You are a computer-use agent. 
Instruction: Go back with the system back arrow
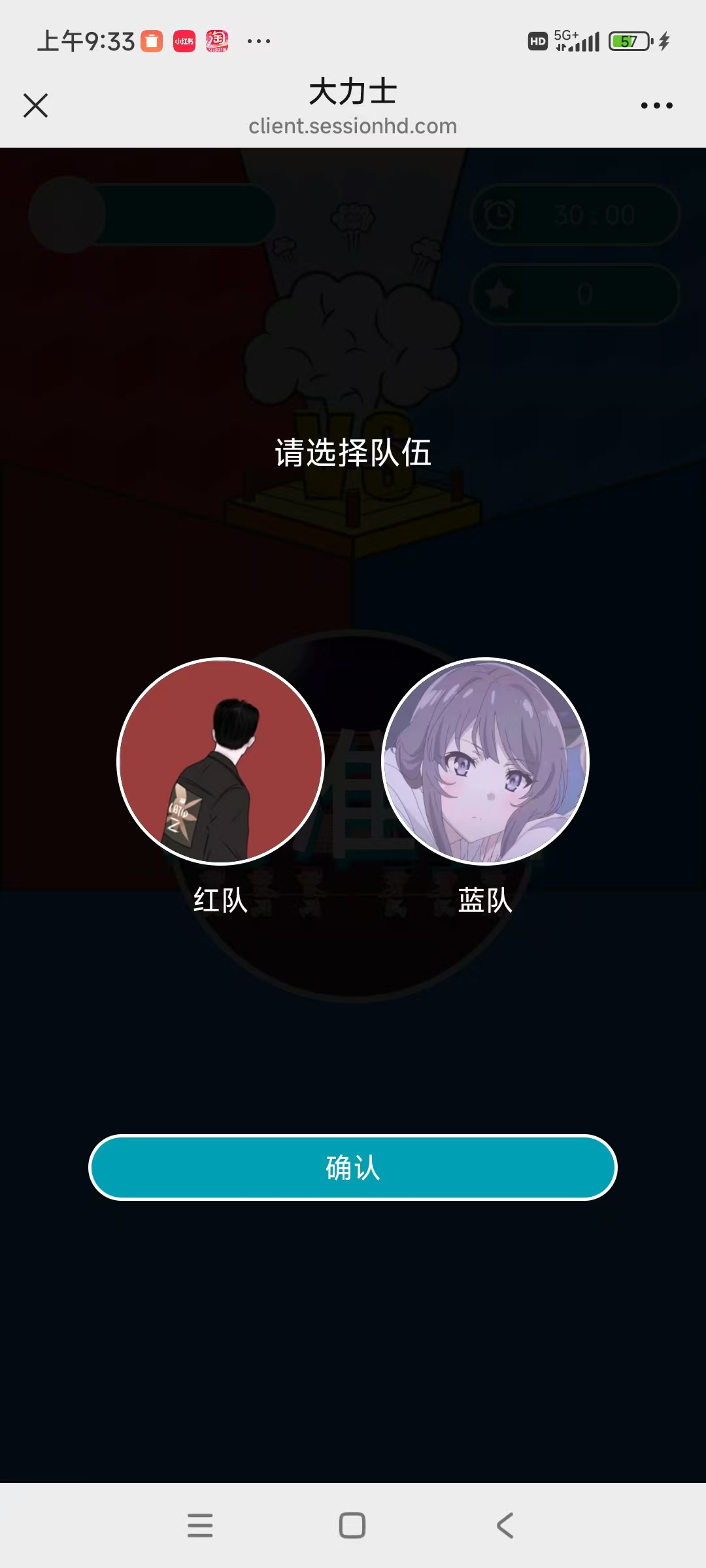505,1526
